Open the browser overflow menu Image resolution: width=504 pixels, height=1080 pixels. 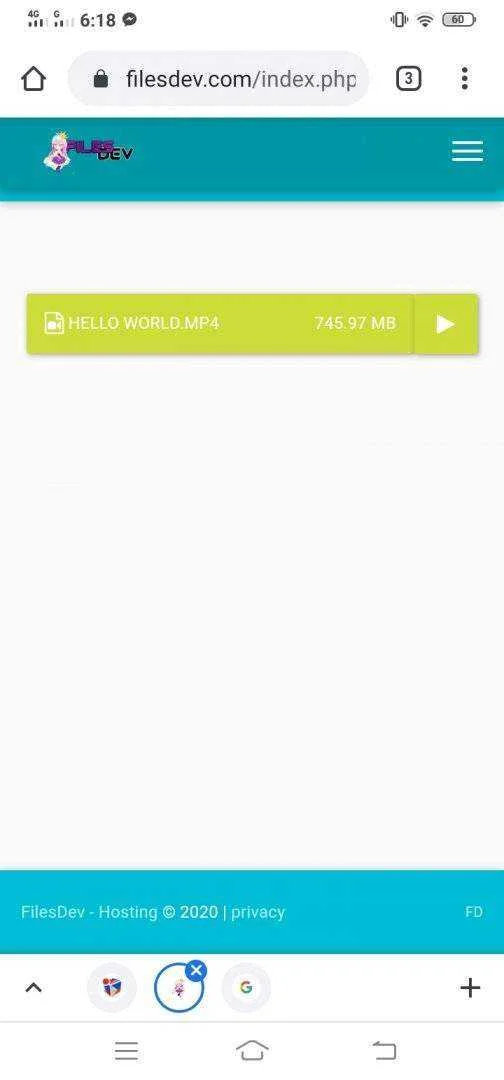[465, 79]
